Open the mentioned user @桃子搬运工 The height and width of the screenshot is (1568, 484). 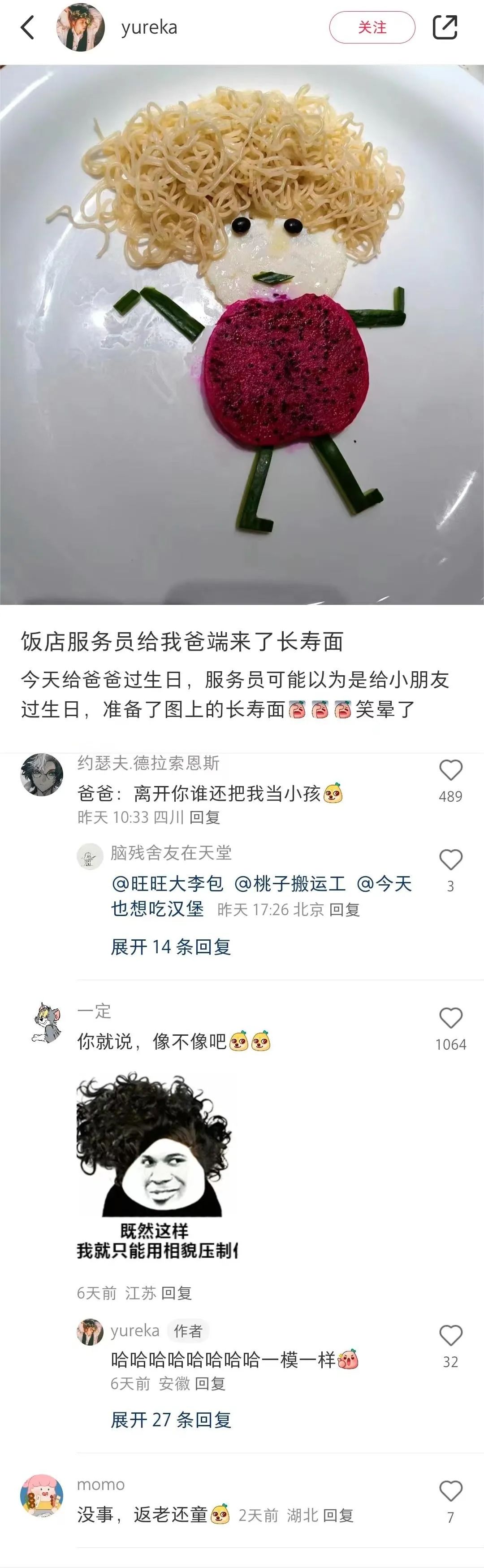coord(290,884)
